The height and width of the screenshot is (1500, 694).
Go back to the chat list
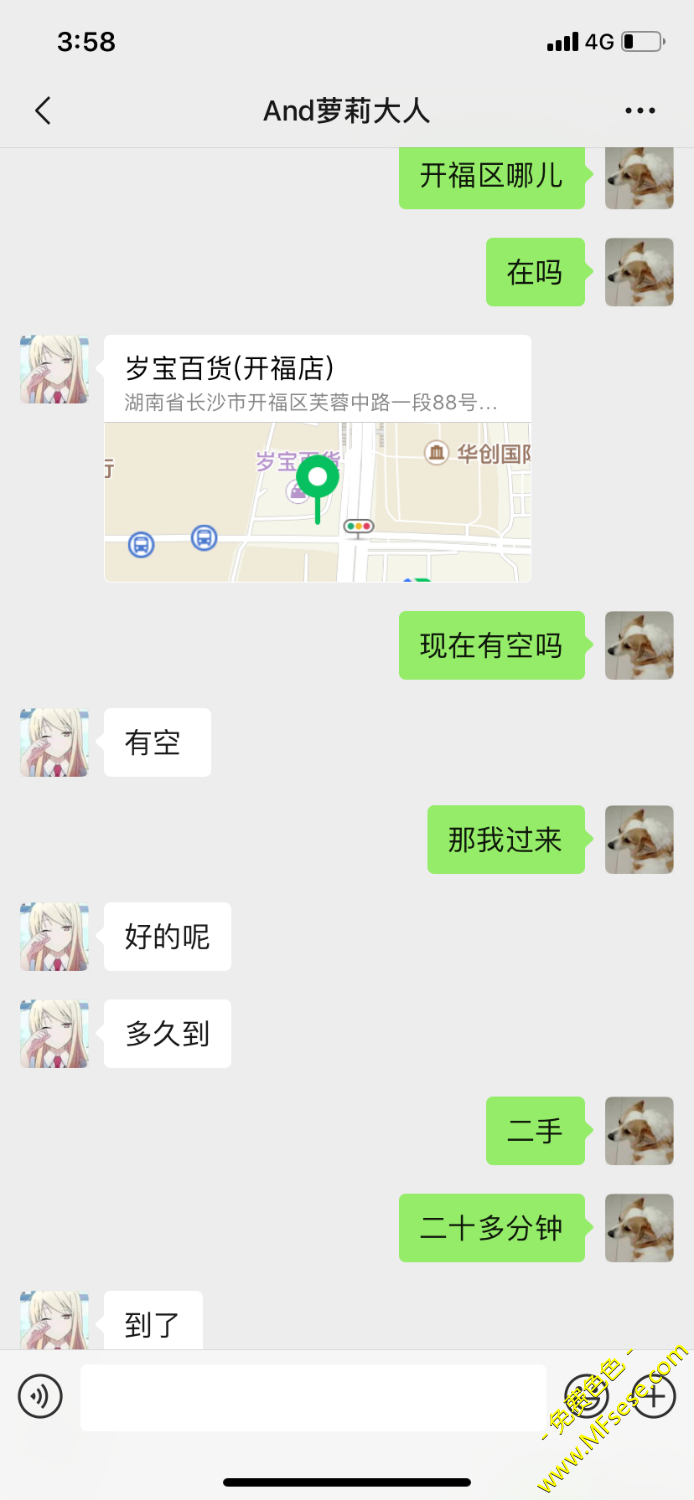click(x=42, y=110)
